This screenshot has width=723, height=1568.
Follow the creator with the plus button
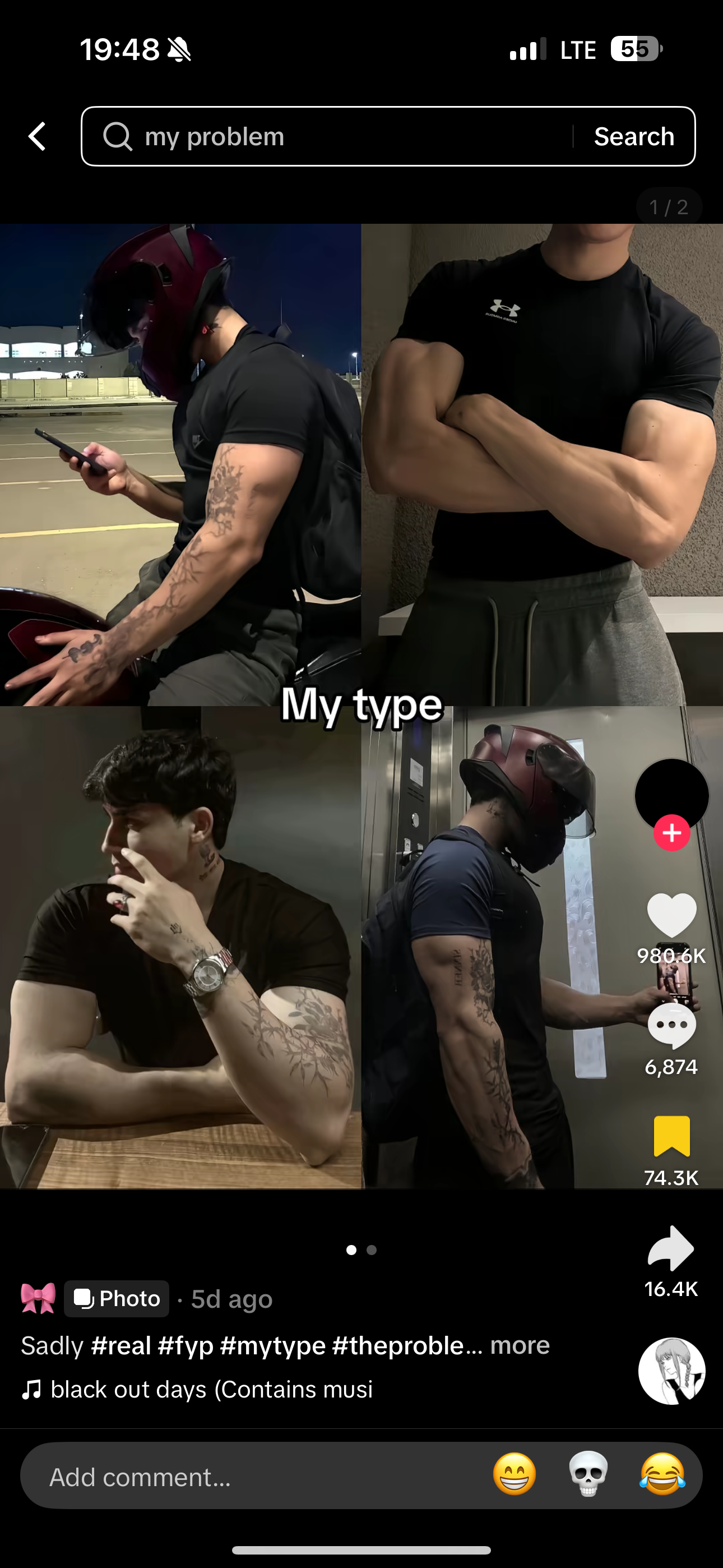[671, 832]
